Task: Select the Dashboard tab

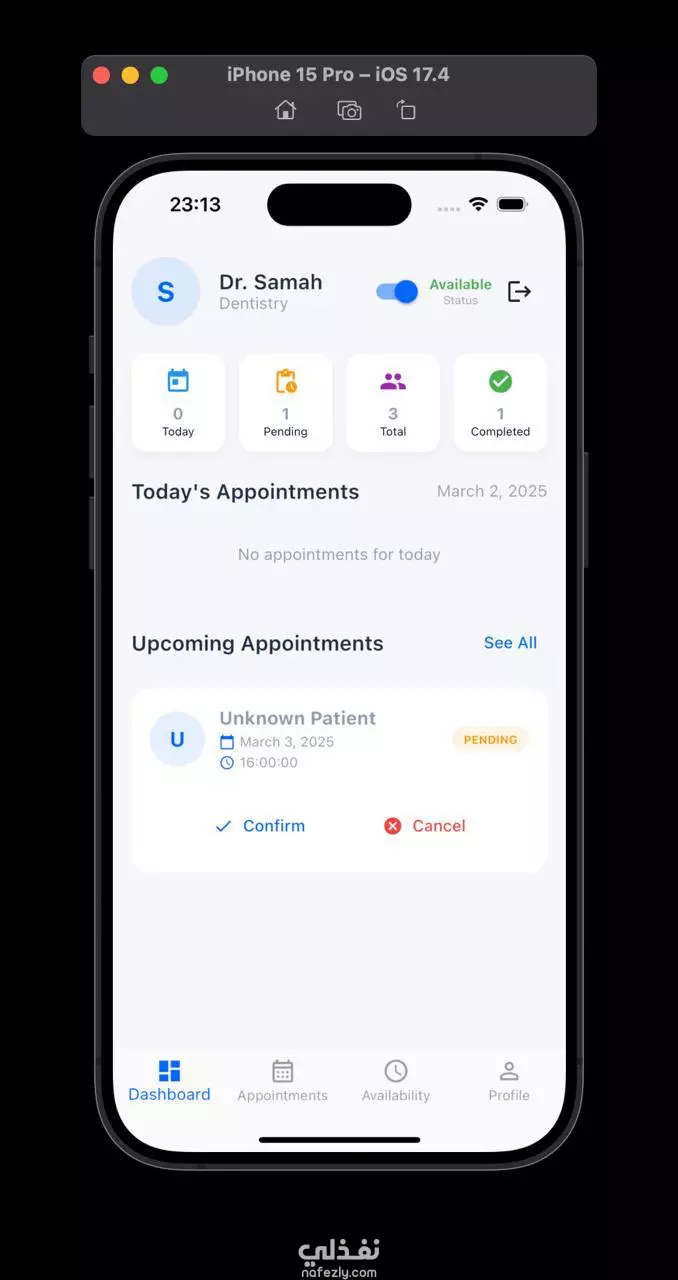Action: coord(169,1081)
